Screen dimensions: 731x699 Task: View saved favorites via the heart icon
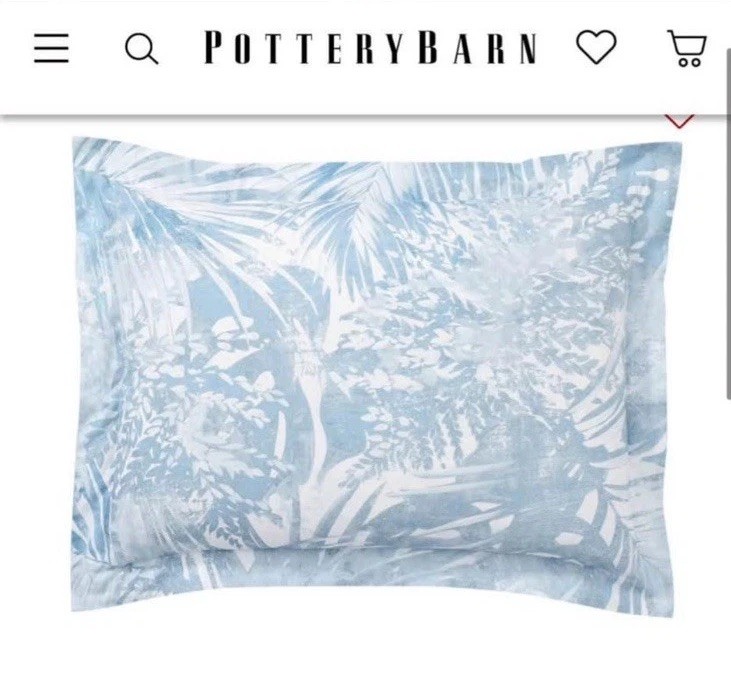coord(596,47)
